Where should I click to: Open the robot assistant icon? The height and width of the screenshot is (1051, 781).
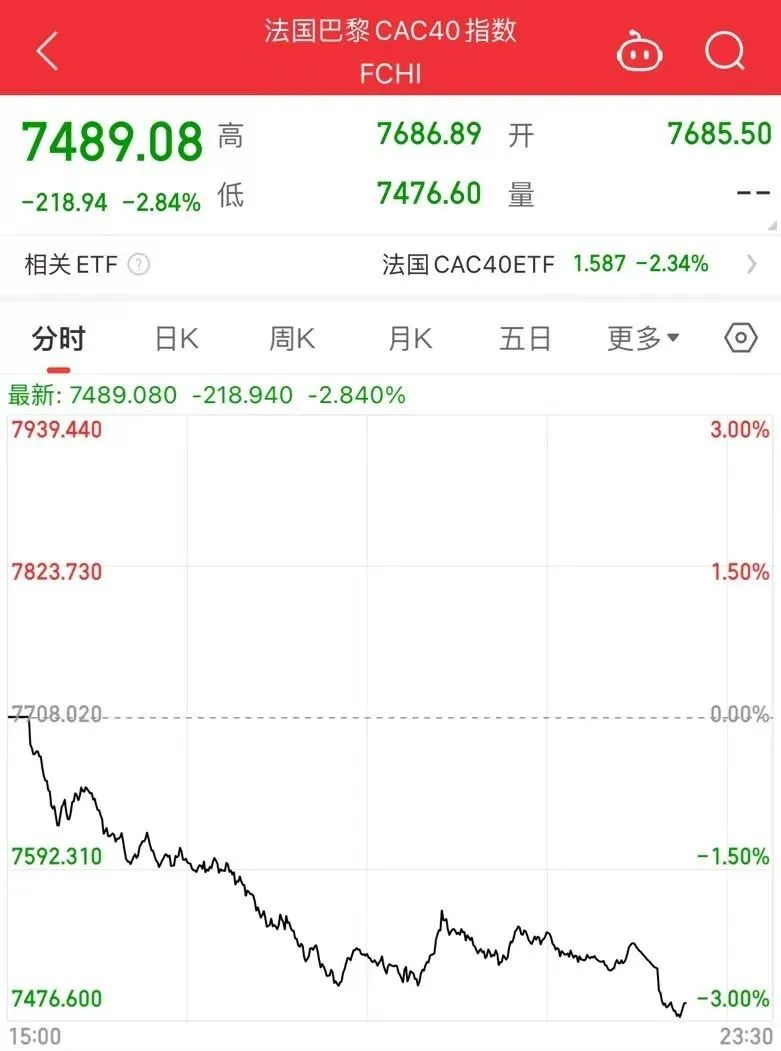(x=640, y=50)
